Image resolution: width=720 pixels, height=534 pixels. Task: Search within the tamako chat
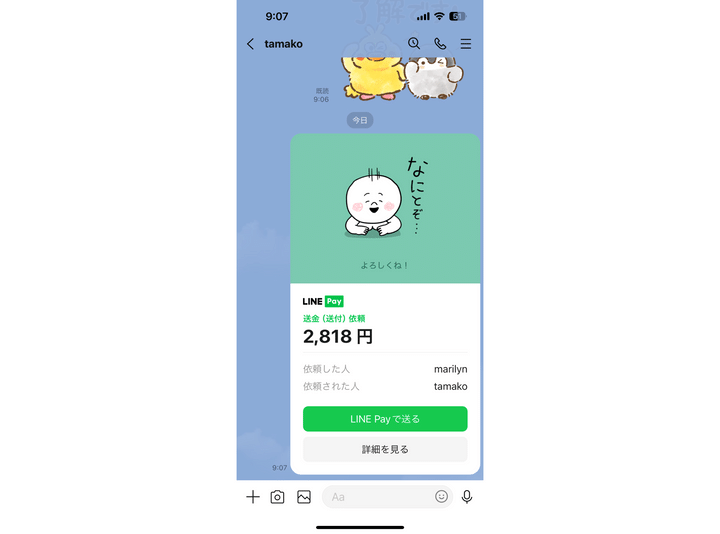pyautogui.click(x=415, y=44)
